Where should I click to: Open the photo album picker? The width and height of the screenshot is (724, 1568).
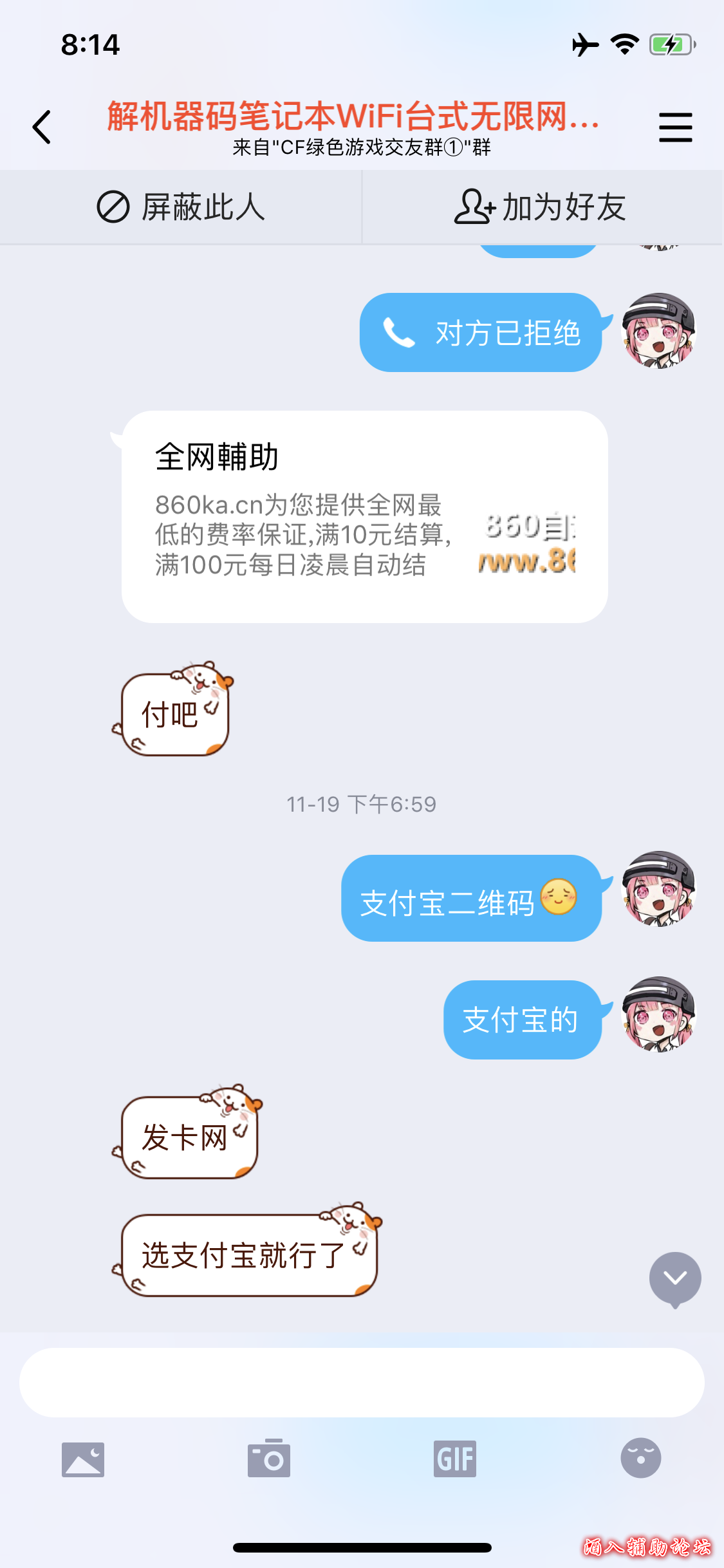pyautogui.click(x=83, y=1459)
